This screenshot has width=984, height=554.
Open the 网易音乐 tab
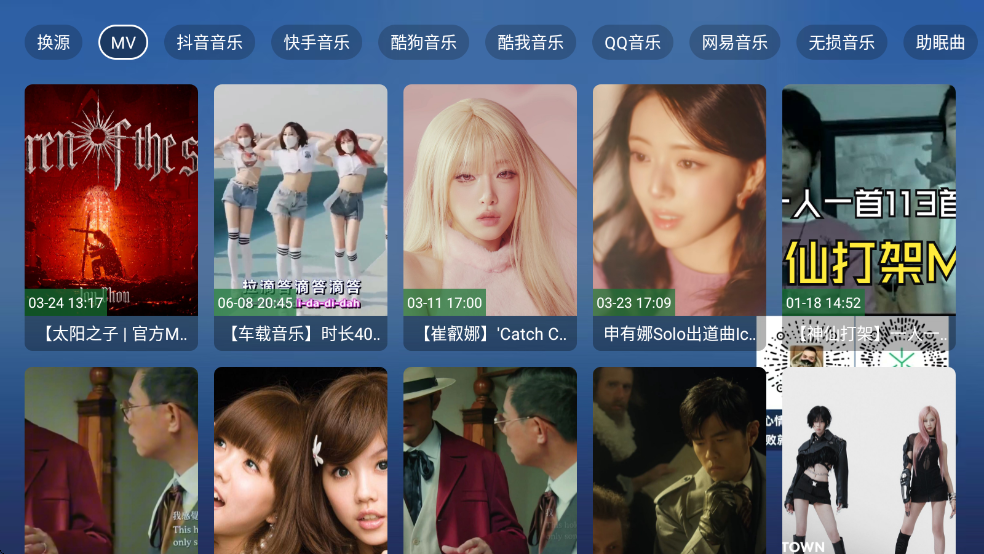click(735, 43)
